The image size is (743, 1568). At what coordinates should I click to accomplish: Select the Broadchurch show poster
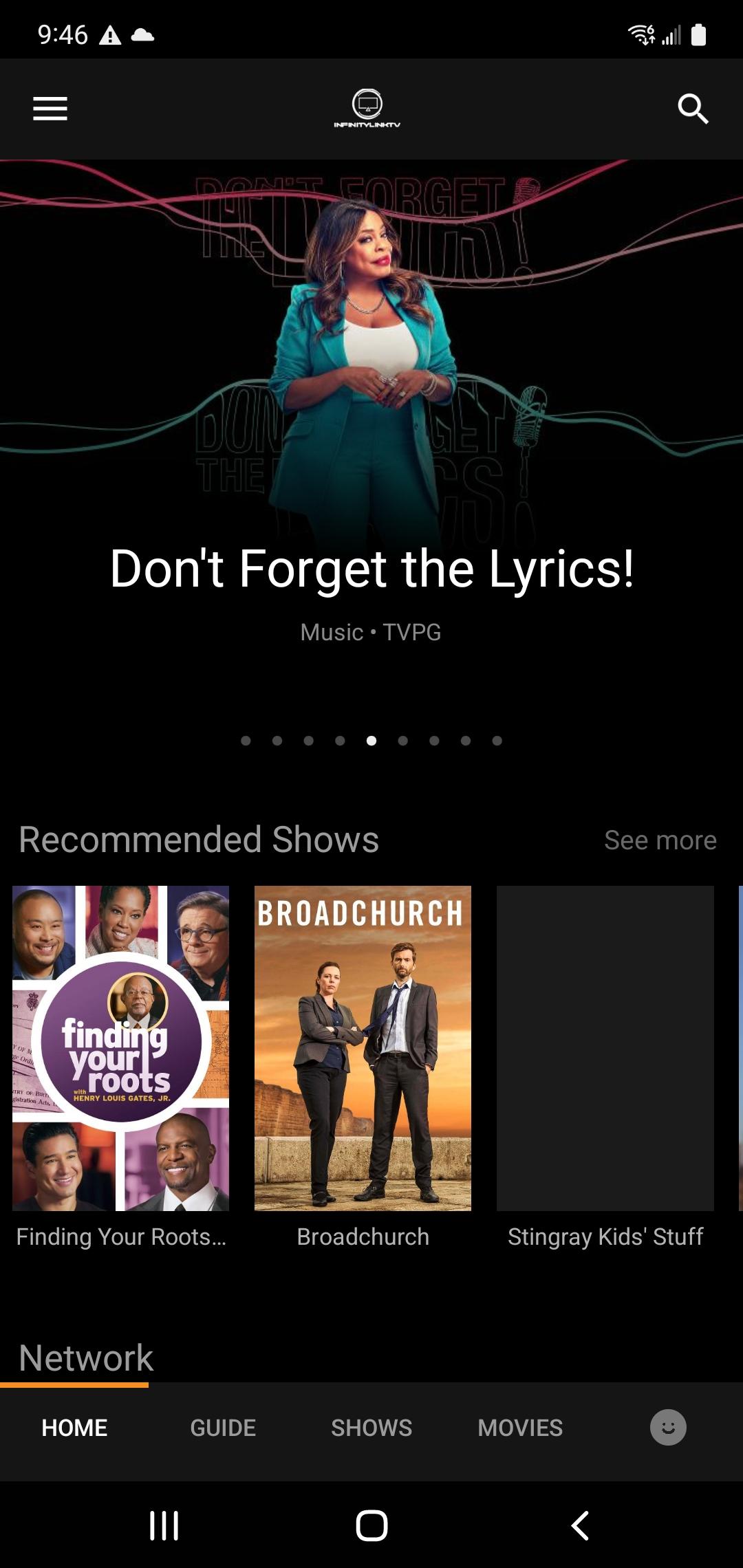[363, 1048]
